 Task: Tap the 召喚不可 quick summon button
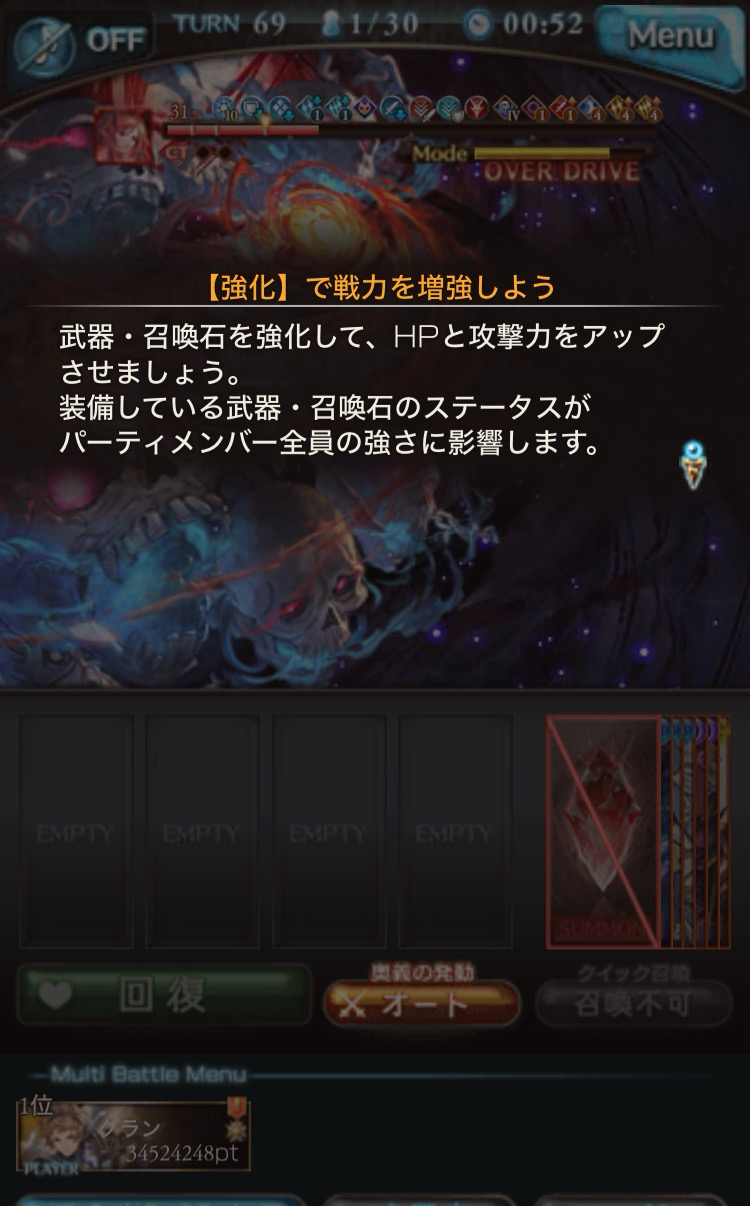(632, 1004)
